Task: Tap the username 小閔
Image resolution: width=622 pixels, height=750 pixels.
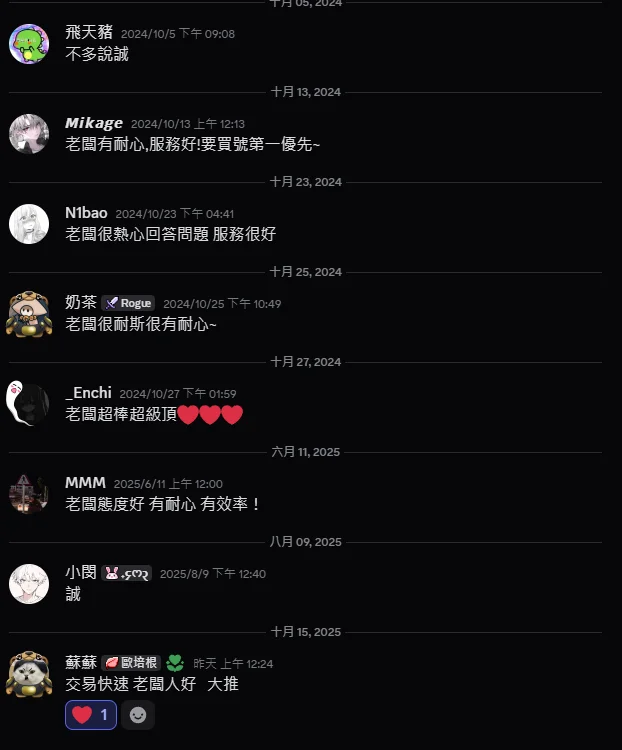Action: point(81,573)
